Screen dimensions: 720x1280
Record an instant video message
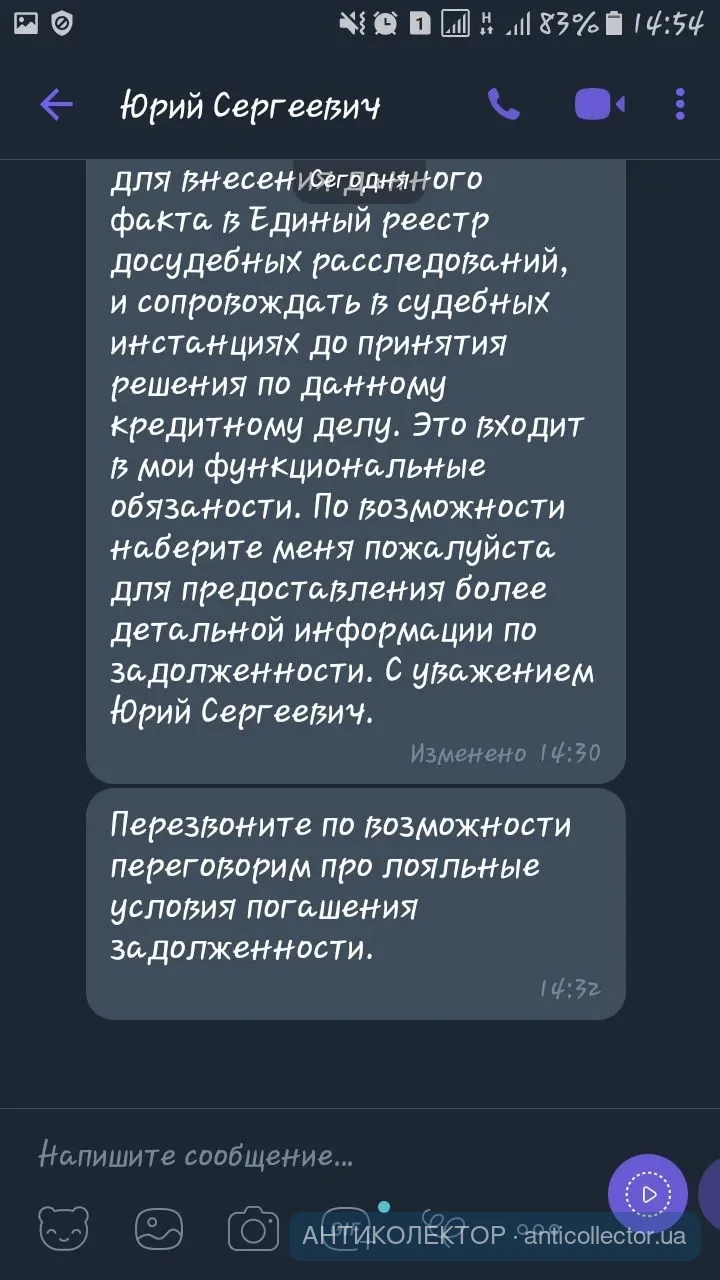pyautogui.click(x=648, y=1194)
